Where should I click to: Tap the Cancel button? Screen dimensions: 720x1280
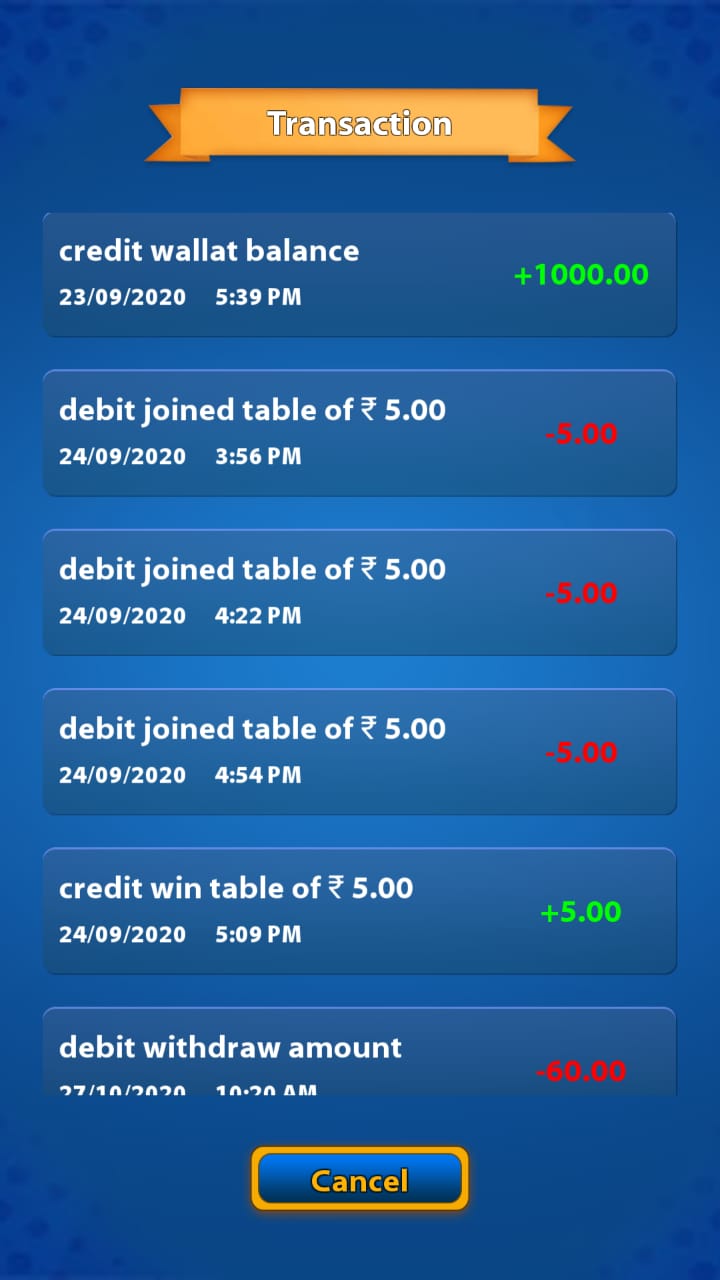click(360, 1180)
